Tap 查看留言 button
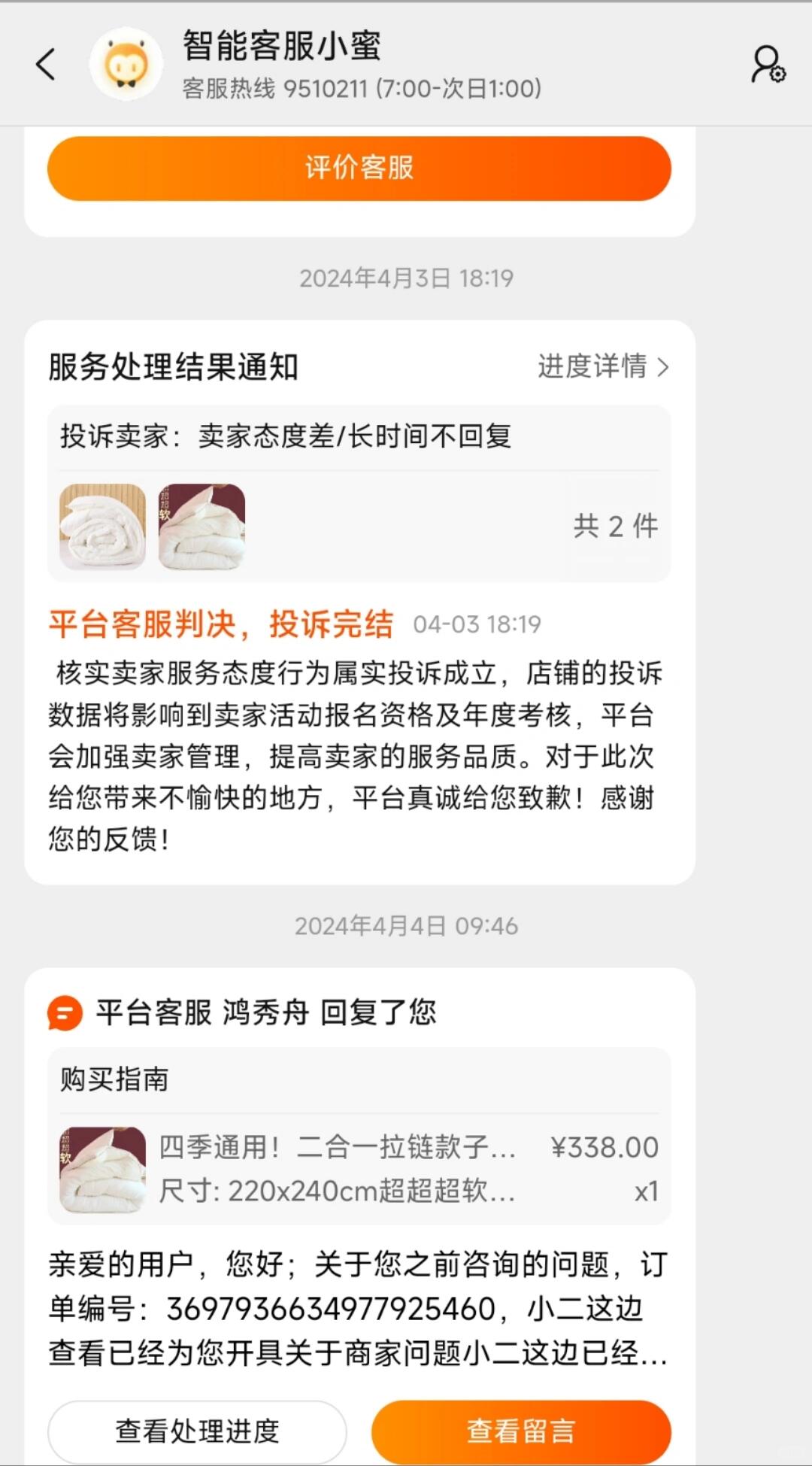Viewport: 812px width, 1466px height. (x=520, y=1431)
